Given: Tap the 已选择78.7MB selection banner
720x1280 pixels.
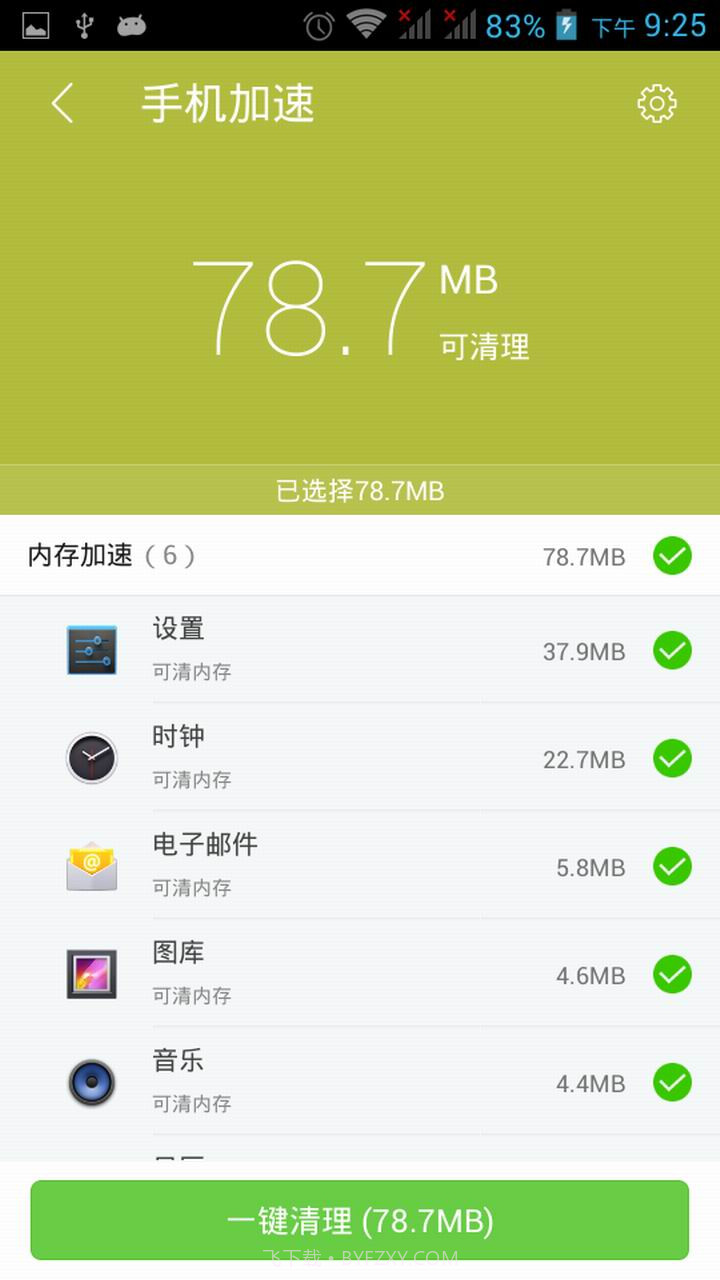Looking at the screenshot, I should pyautogui.click(x=360, y=491).
